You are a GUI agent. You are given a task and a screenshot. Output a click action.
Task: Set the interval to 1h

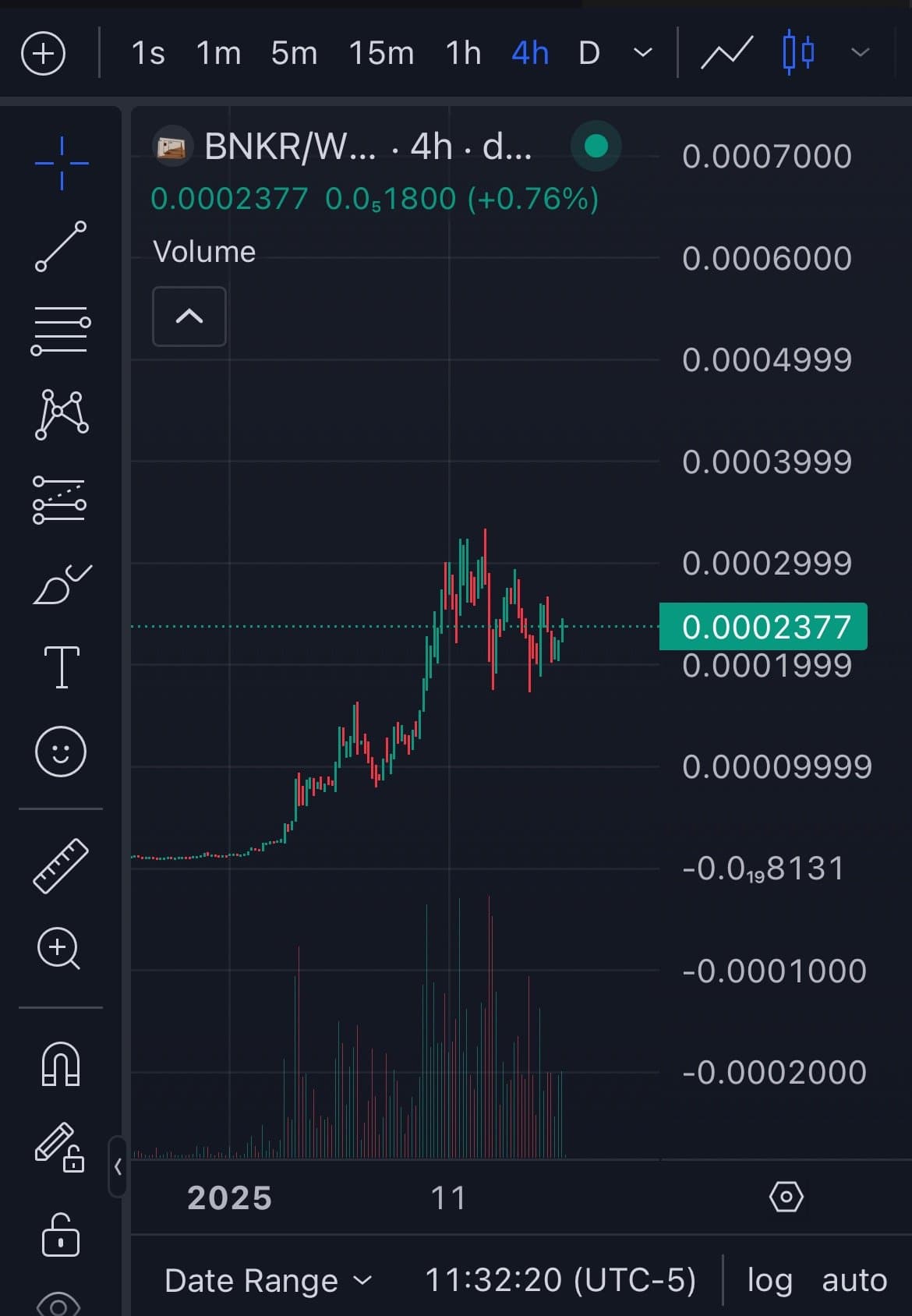(463, 54)
